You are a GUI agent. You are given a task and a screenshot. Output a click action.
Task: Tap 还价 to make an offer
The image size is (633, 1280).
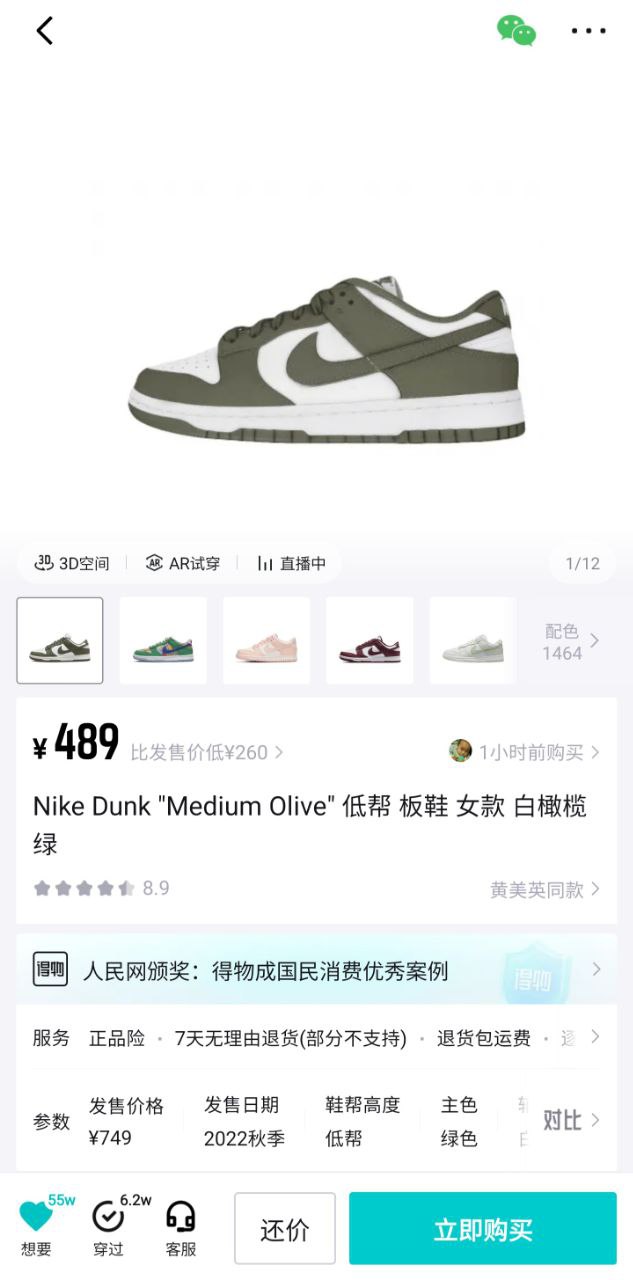point(285,1229)
